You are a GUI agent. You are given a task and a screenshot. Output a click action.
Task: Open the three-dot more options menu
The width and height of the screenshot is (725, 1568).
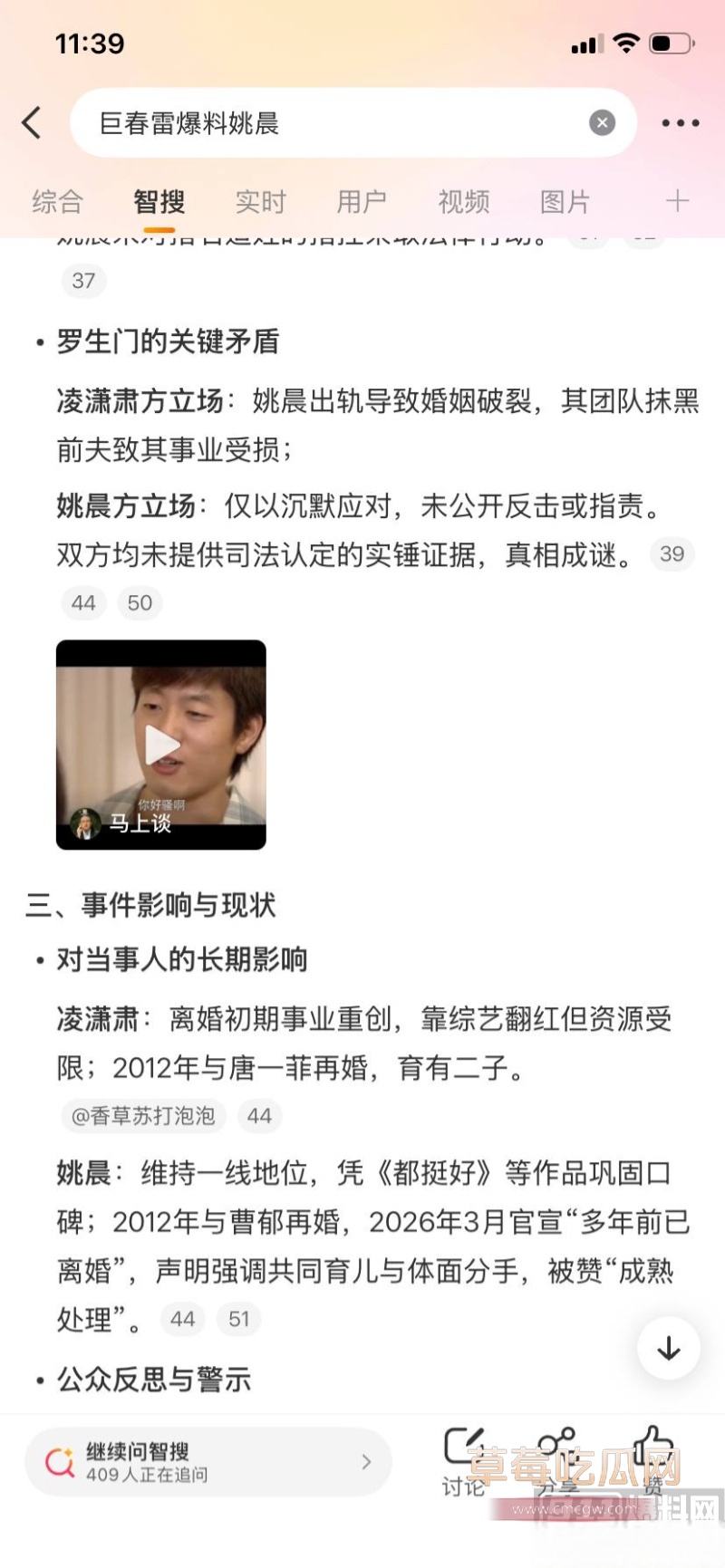point(681,123)
